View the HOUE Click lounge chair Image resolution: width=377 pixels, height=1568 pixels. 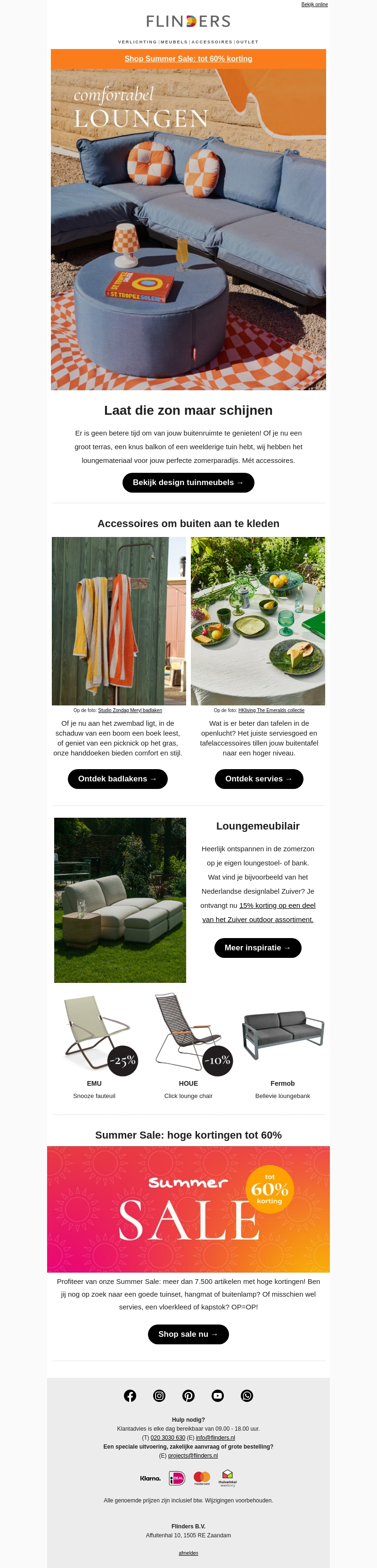[x=188, y=1035]
